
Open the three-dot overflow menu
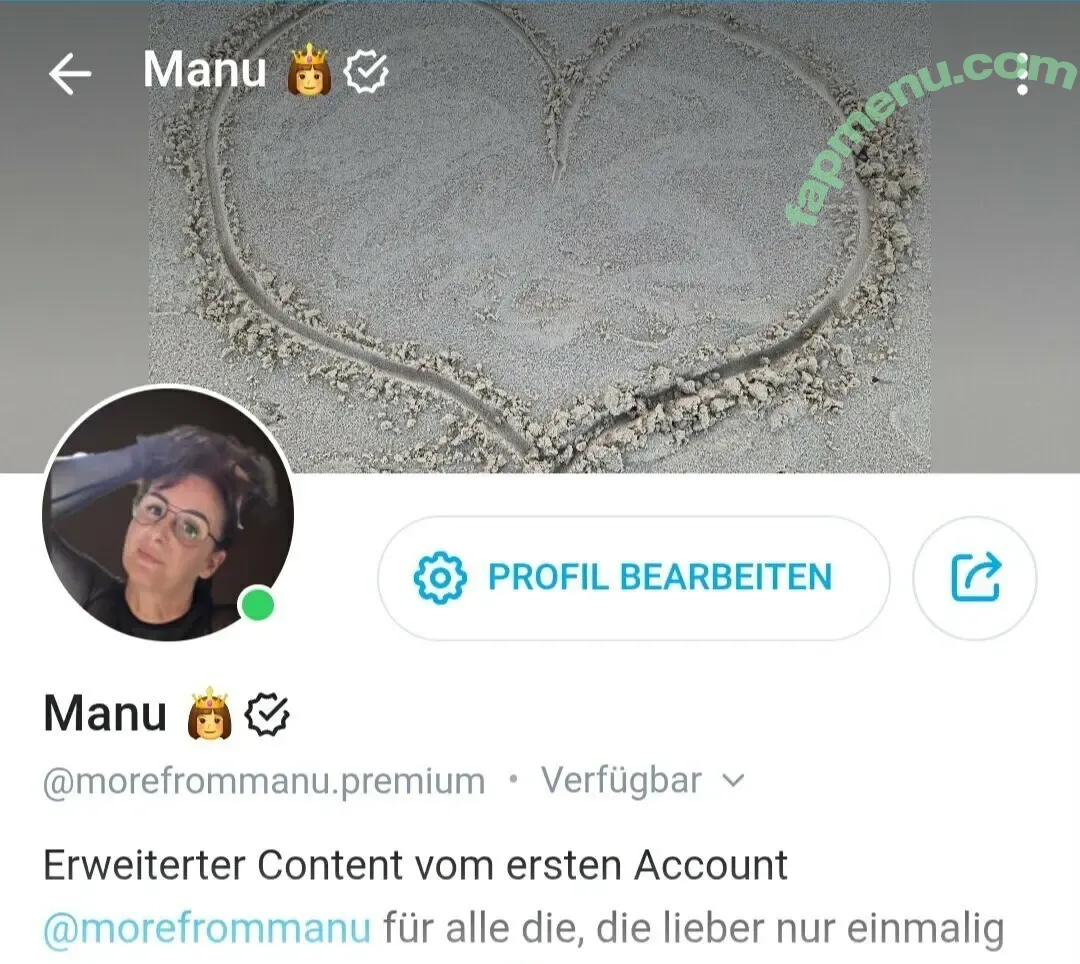tap(1021, 74)
